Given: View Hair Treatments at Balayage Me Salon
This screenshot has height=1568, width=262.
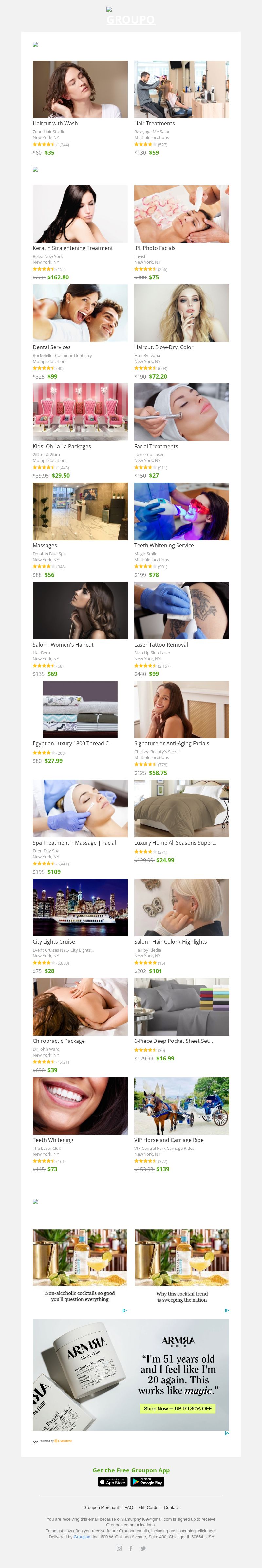Looking at the screenshot, I should pos(181,89).
